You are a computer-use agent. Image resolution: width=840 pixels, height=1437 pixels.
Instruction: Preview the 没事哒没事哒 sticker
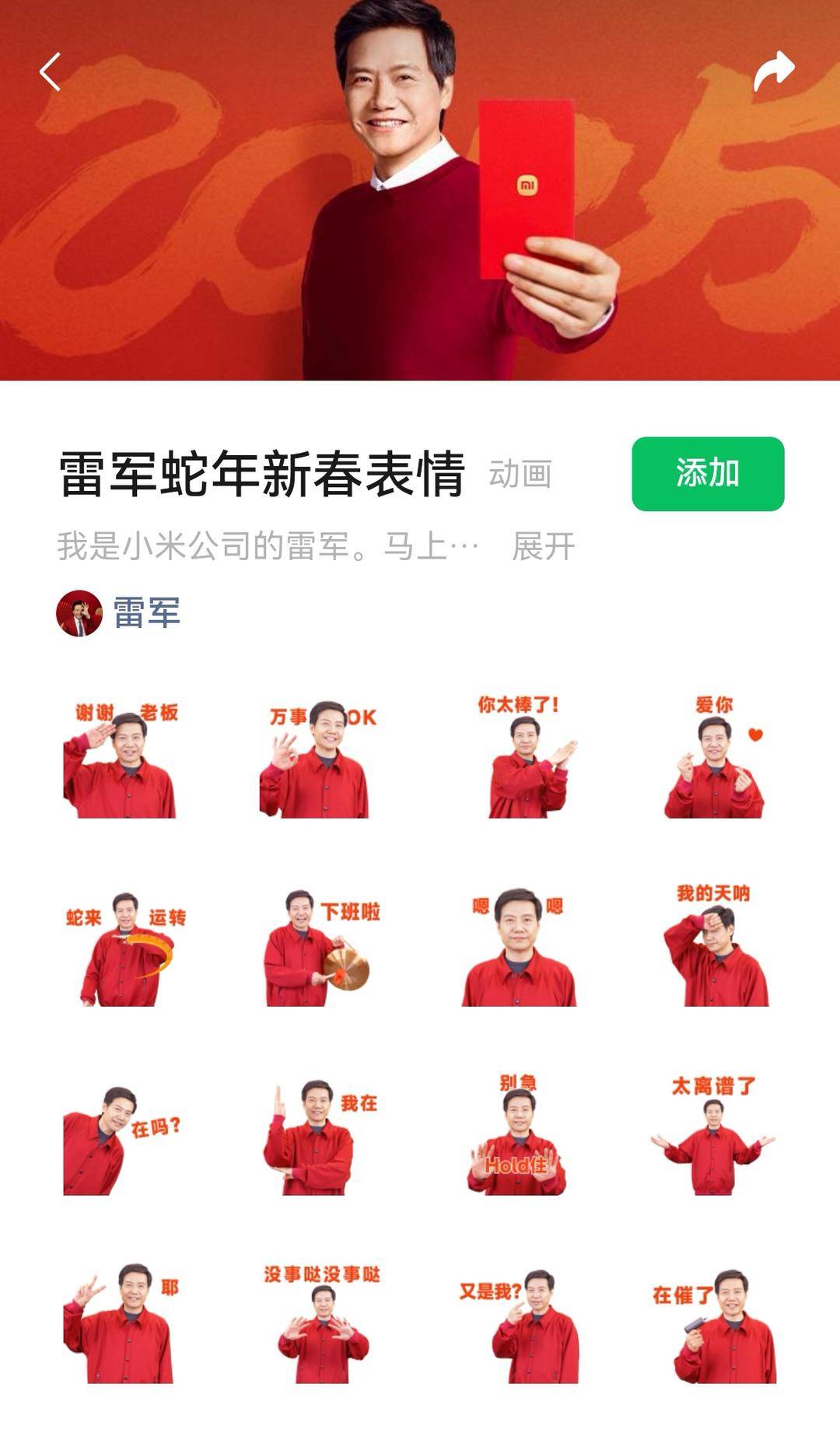[x=323, y=1325]
